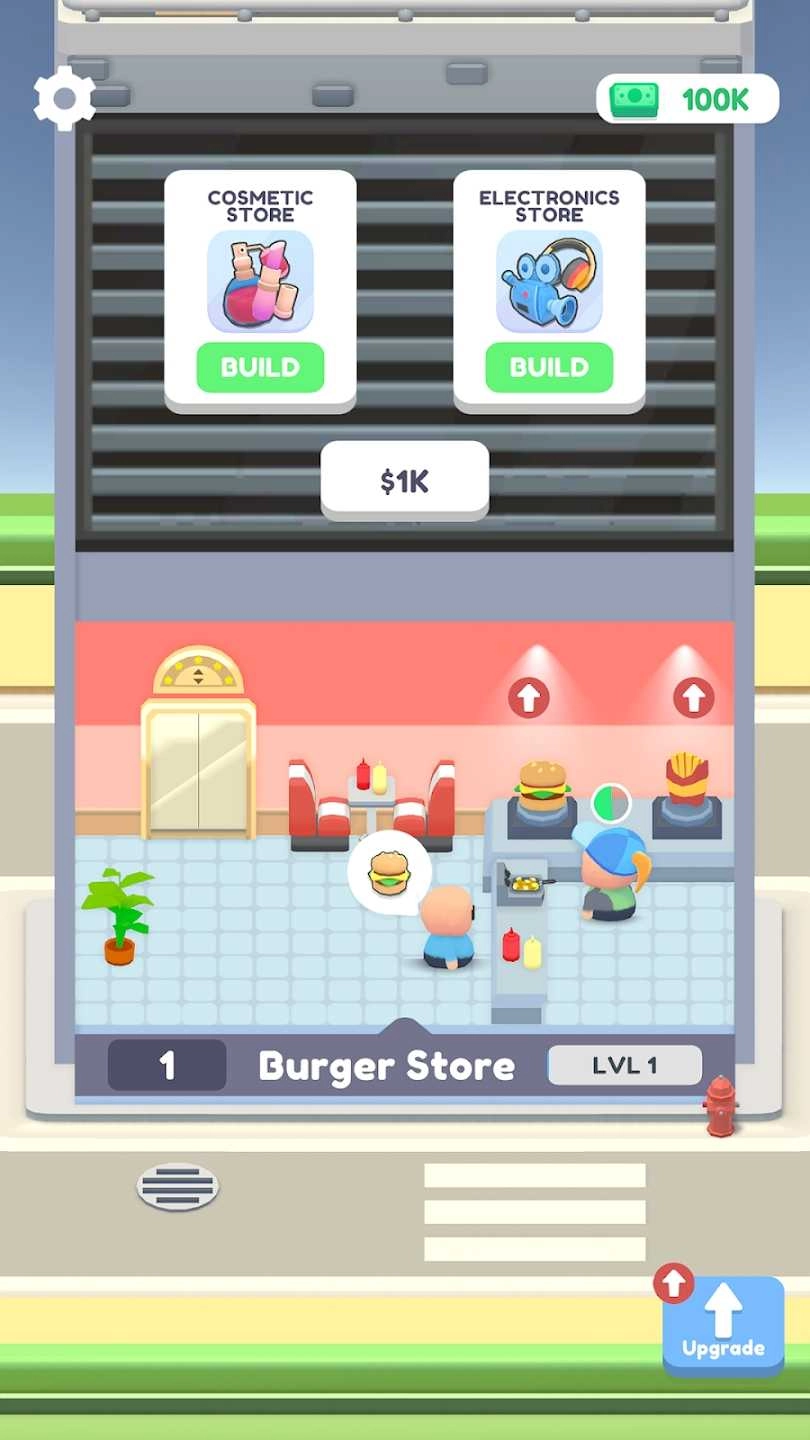
Task: Build the Electronics Store
Action: [x=549, y=367]
